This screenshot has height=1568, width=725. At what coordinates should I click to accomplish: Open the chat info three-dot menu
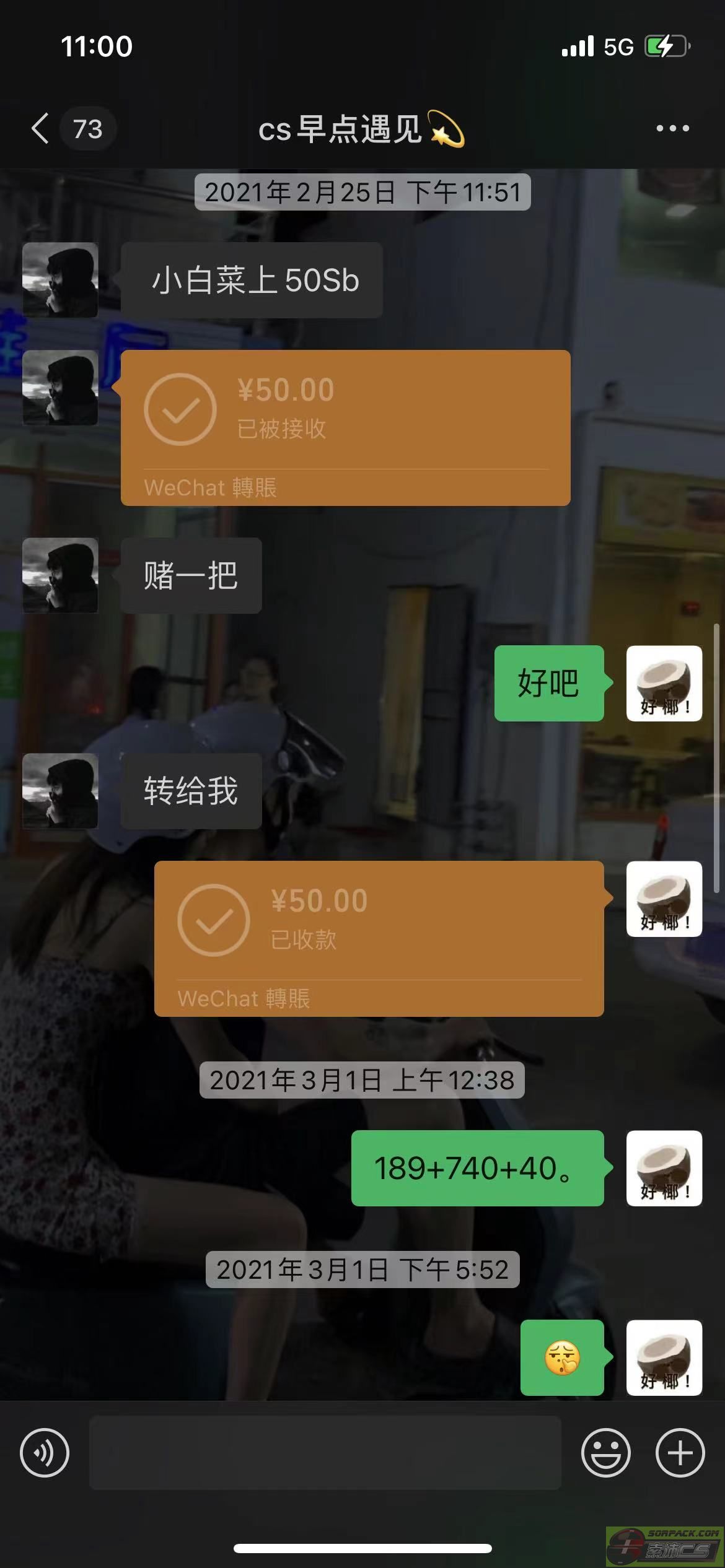(x=672, y=129)
